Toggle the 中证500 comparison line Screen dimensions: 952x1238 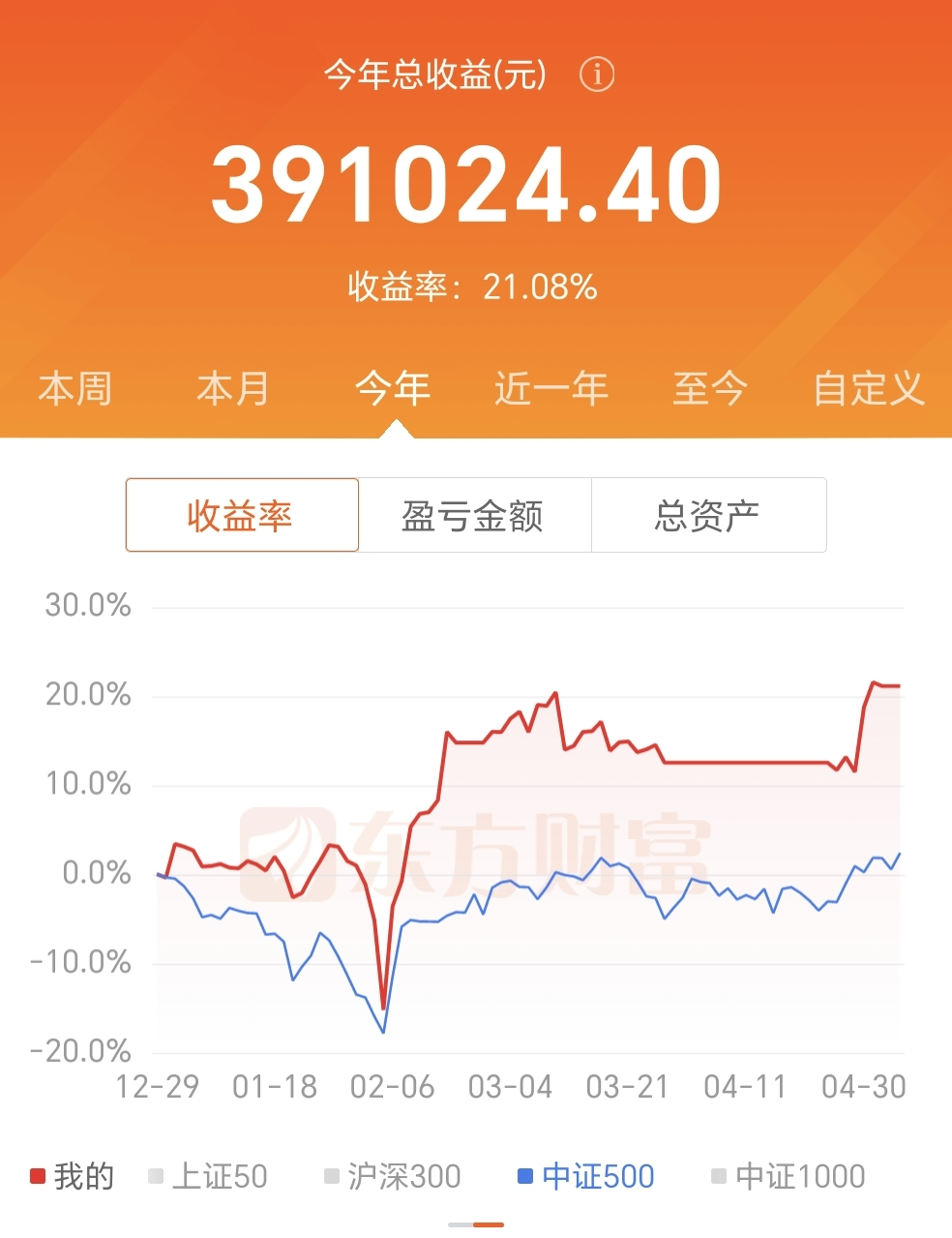click(586, 1176)
